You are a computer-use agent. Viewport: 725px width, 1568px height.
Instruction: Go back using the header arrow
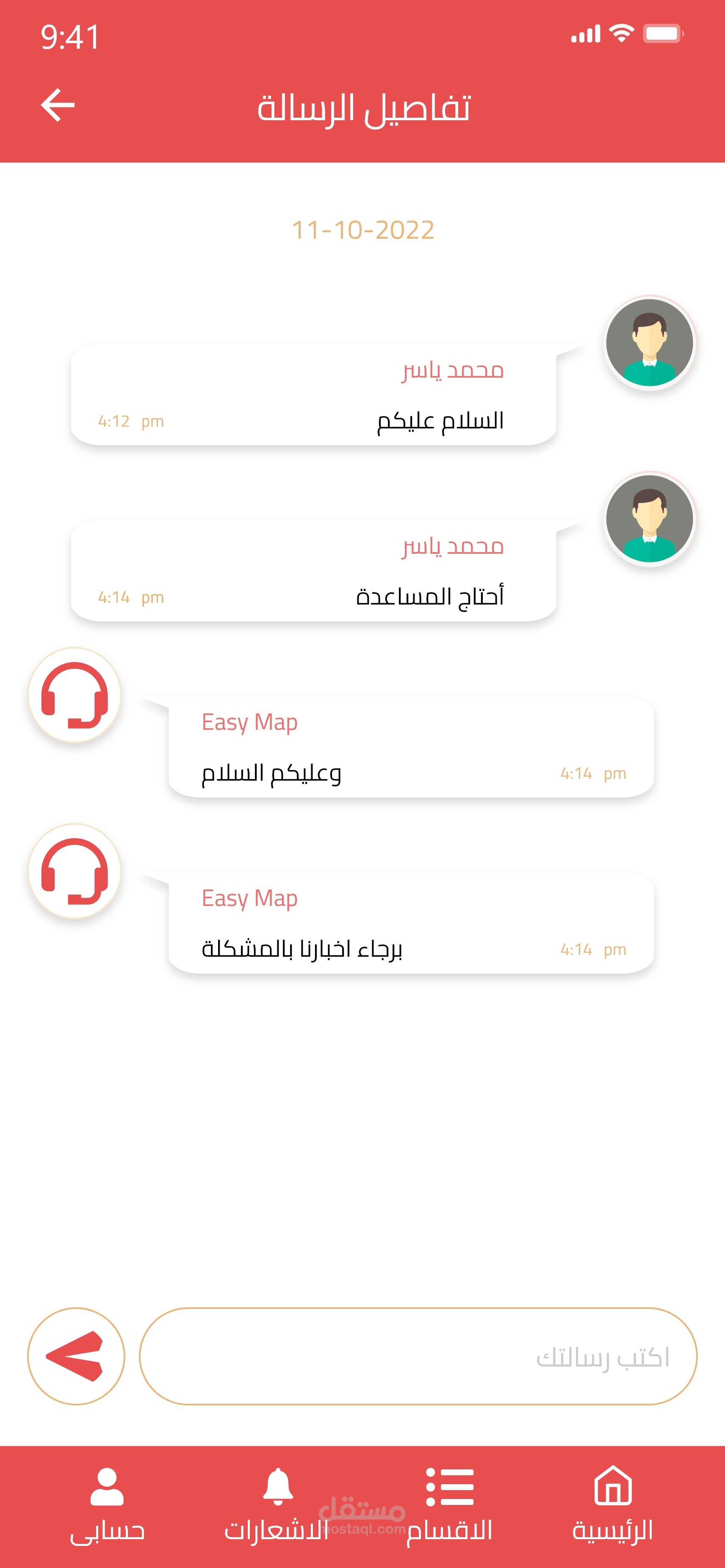click(58, 105)
